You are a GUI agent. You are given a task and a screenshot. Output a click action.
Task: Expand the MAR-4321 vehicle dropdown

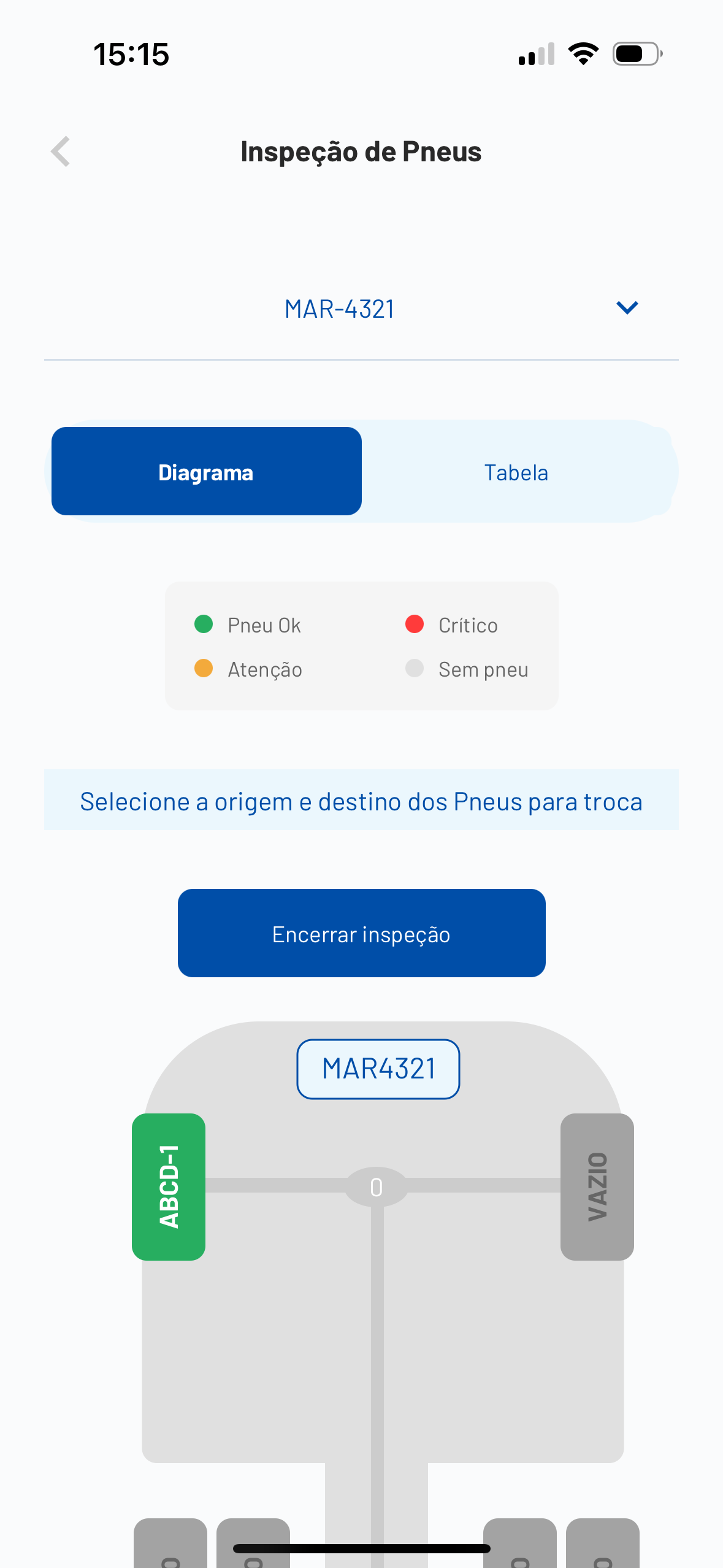(627, 308)
